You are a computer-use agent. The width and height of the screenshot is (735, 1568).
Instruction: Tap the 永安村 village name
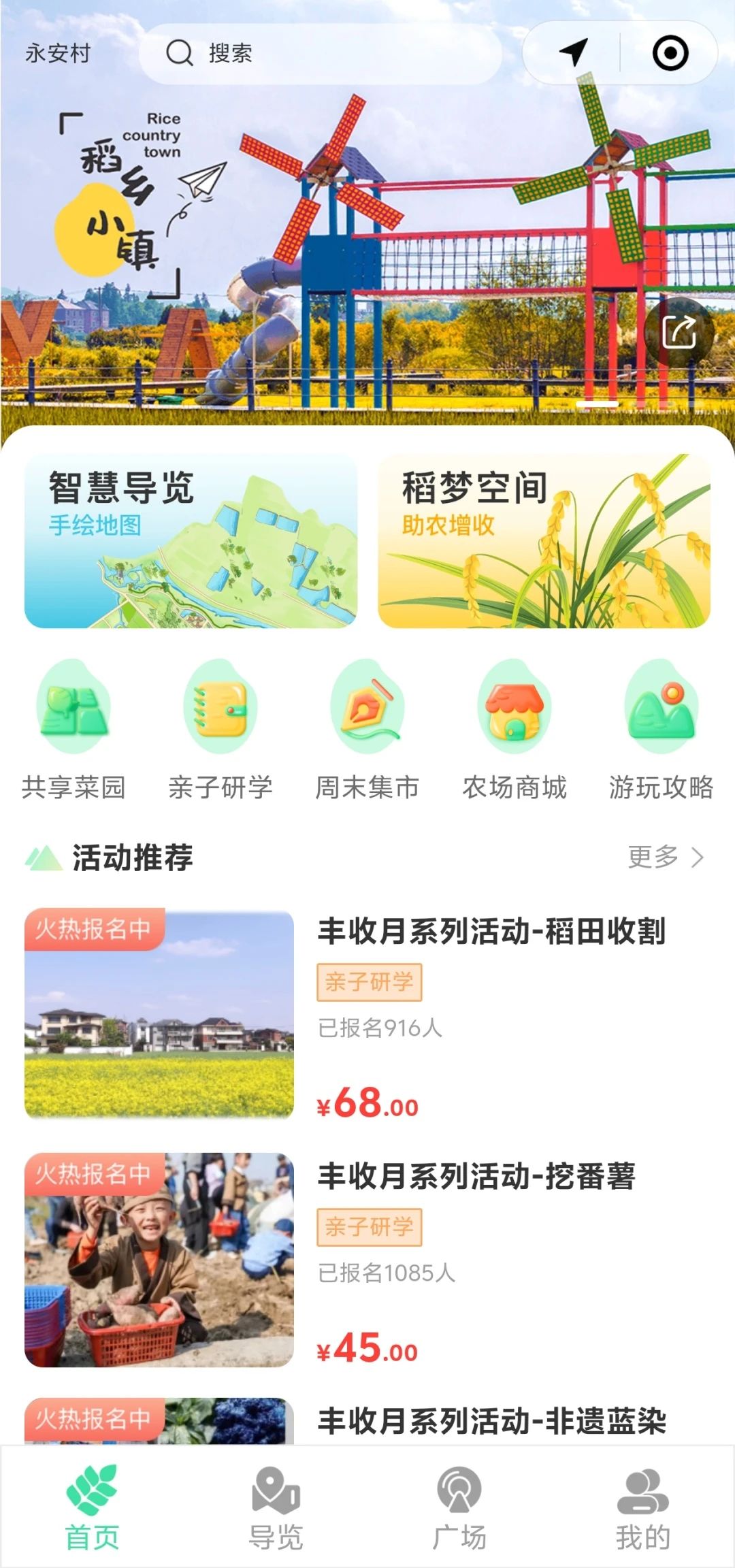pyautogui.click(x=58, y=53)
